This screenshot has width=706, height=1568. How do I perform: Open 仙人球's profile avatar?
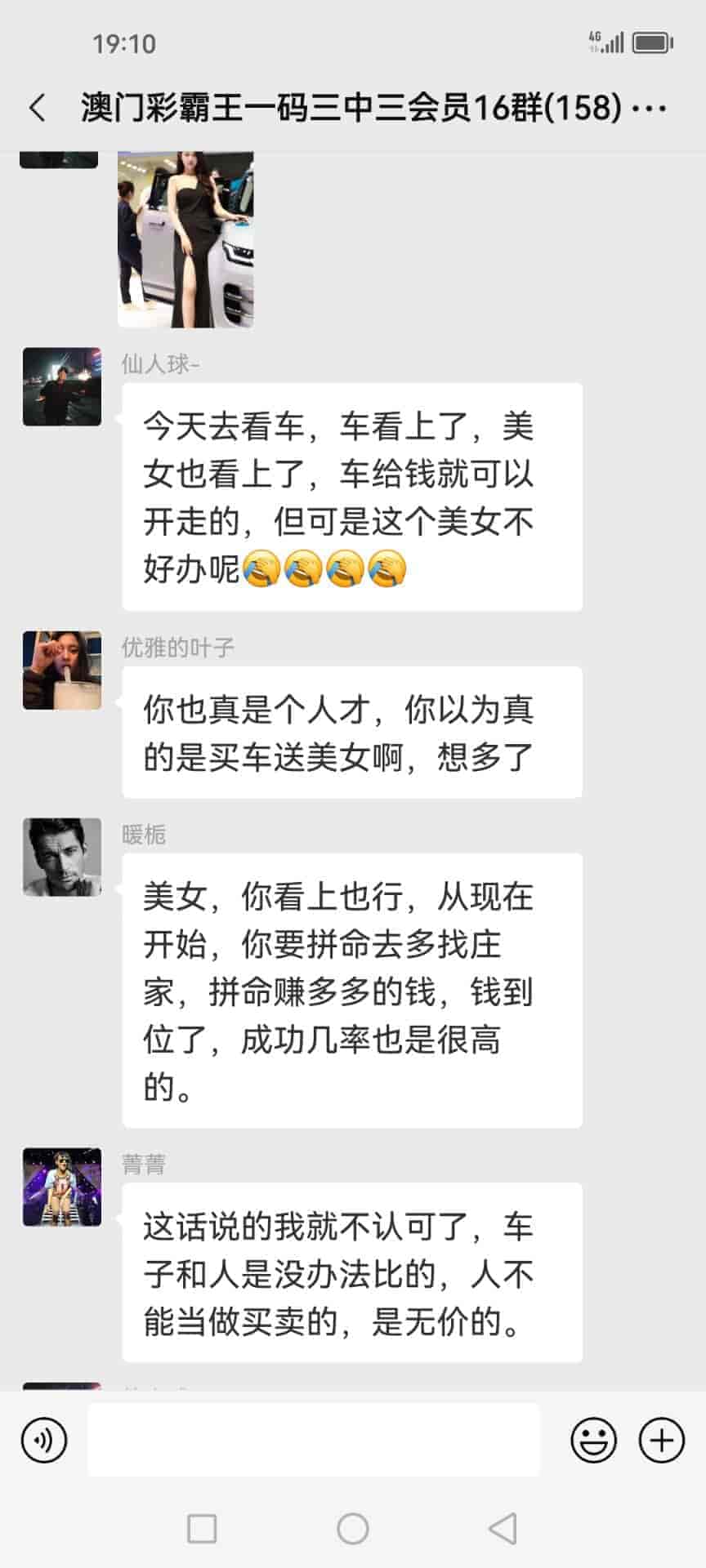62,387
